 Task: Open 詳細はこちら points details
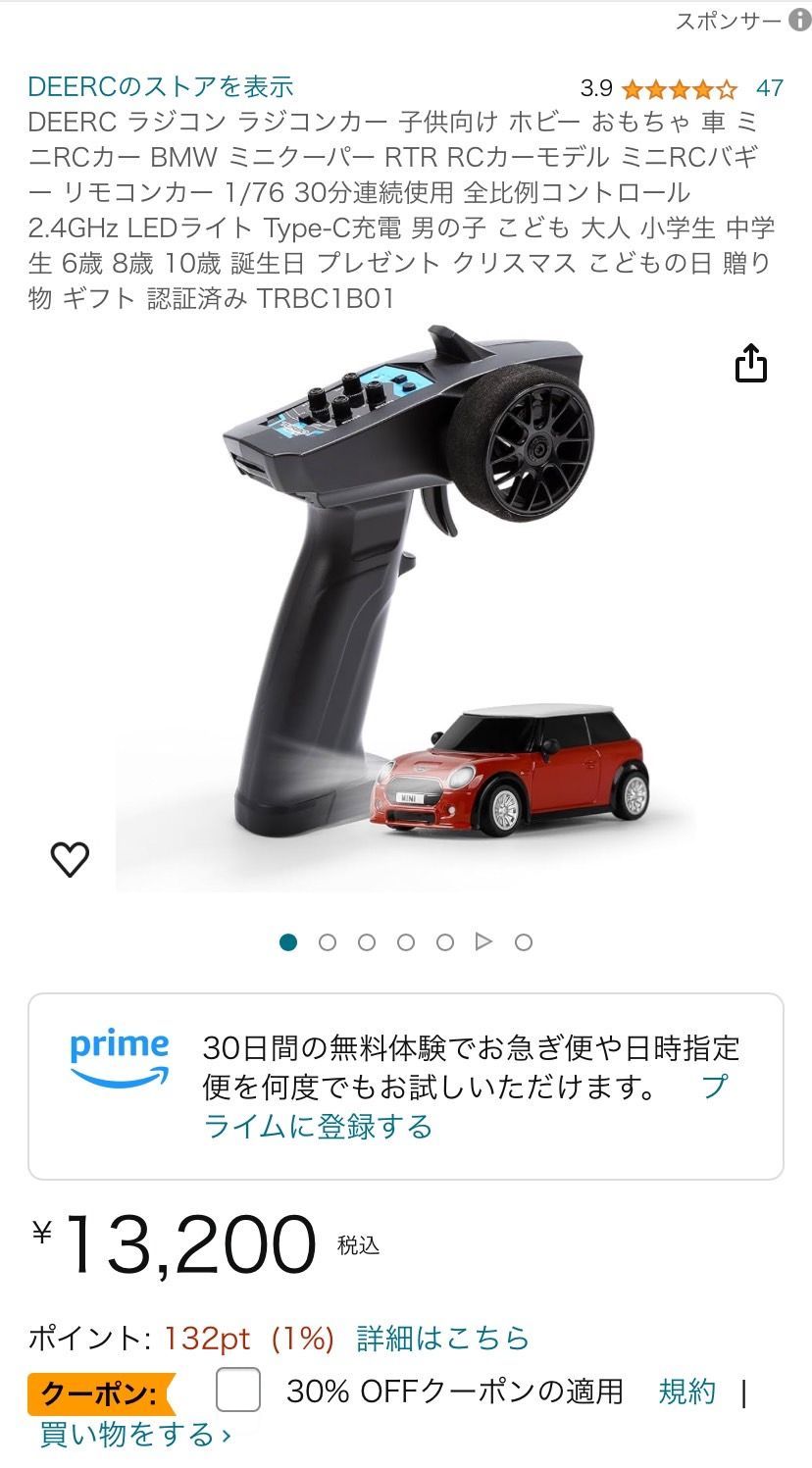[x=442, y=1338]
